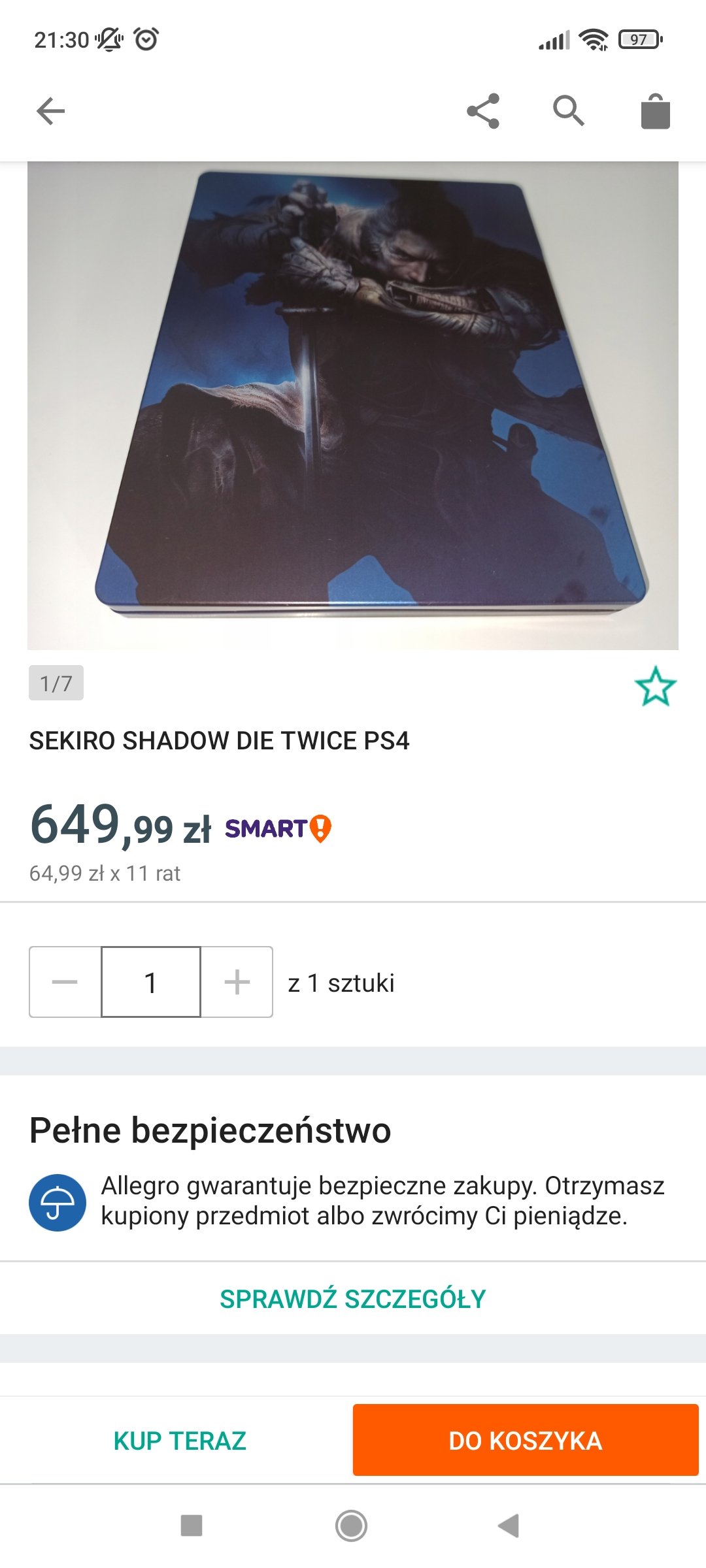Add listing to favorites with star
The image size is (706, 1568).
click(655, 687)
